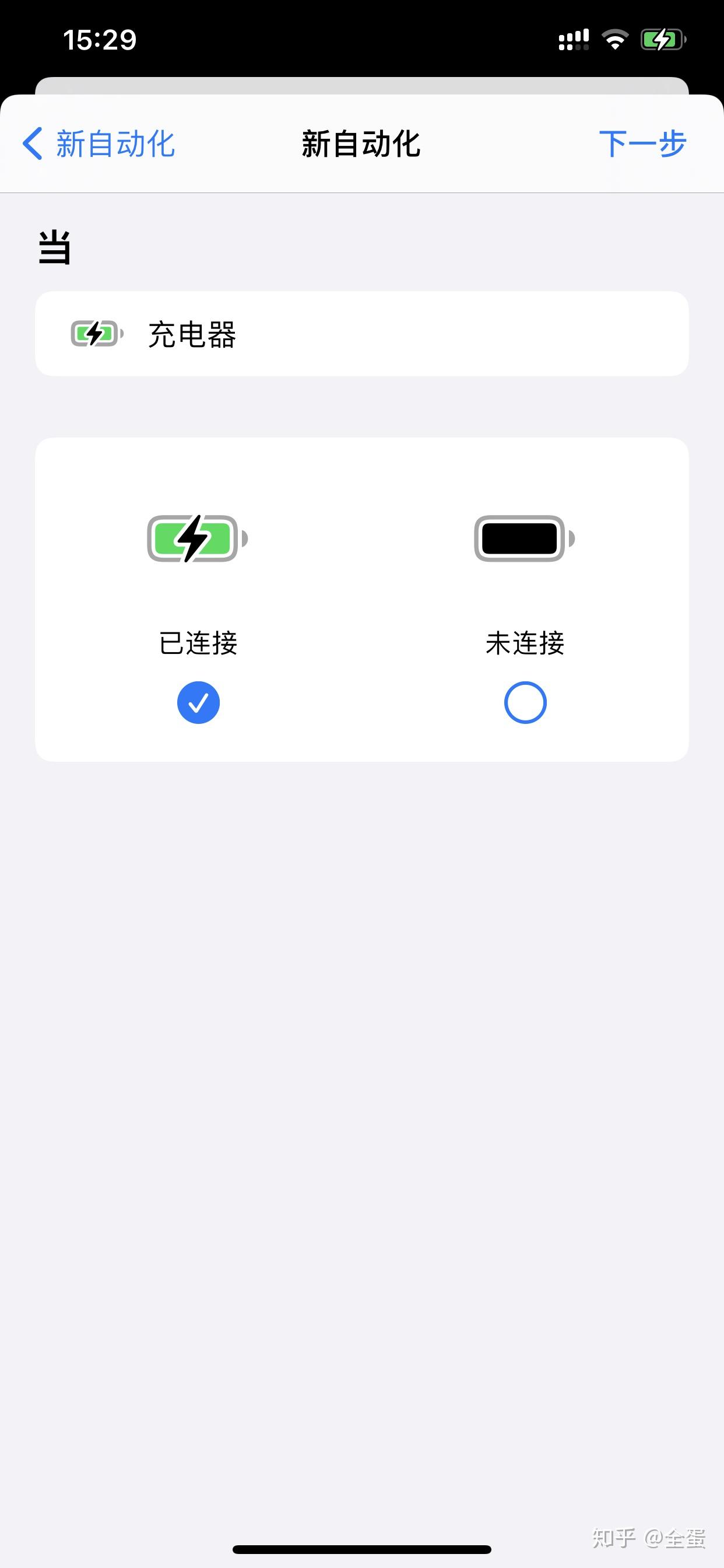This screenshot has width=724, height=1568.
Task: Tap the clock showing 15:29
Action: [x=101, y=38]
